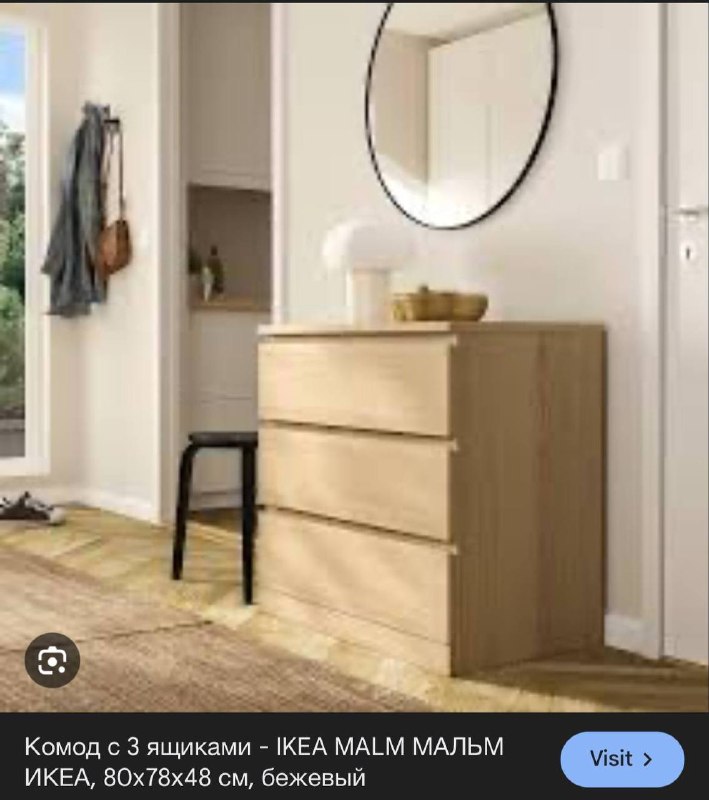Search this image with Google Lens
The width and height of the screenshot is (709, 800).
52,661
